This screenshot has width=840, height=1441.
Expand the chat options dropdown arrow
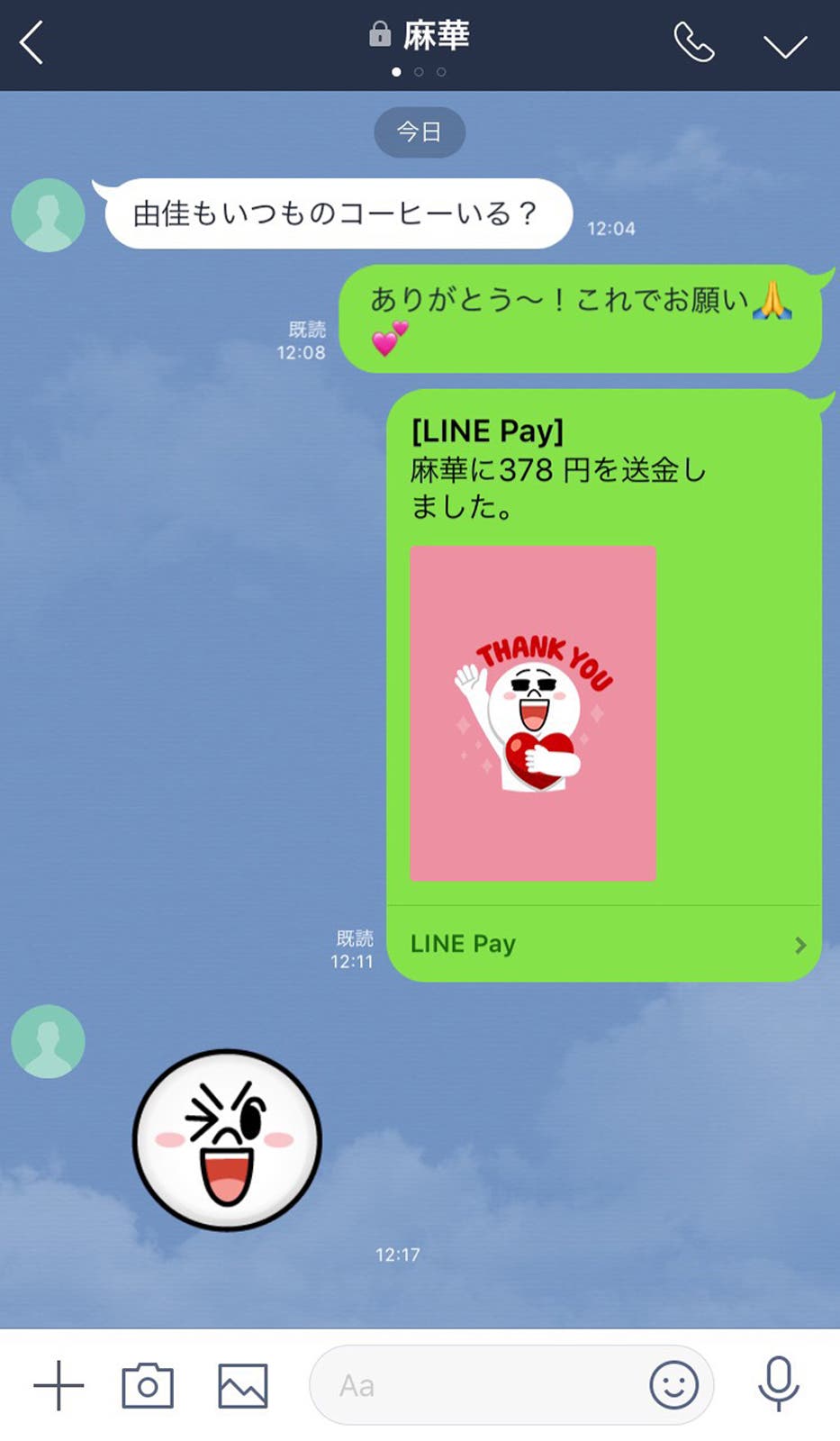(x=785, y=46)
